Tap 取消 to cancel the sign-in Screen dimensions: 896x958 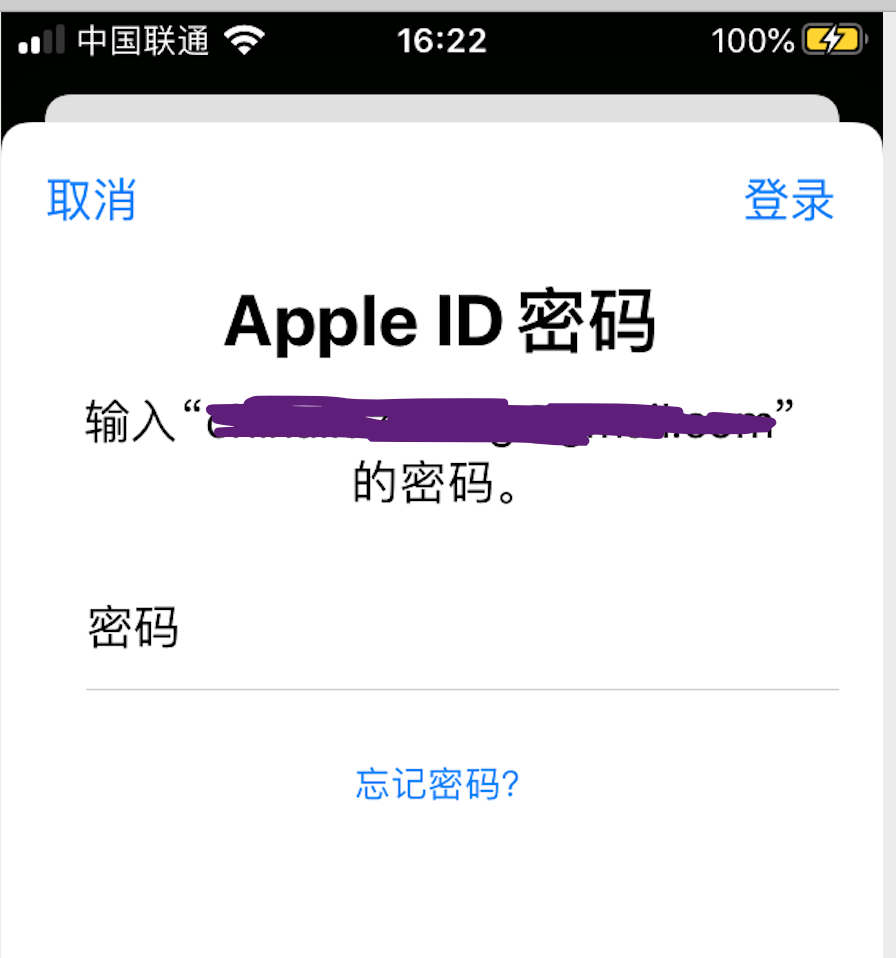(91, 200)
